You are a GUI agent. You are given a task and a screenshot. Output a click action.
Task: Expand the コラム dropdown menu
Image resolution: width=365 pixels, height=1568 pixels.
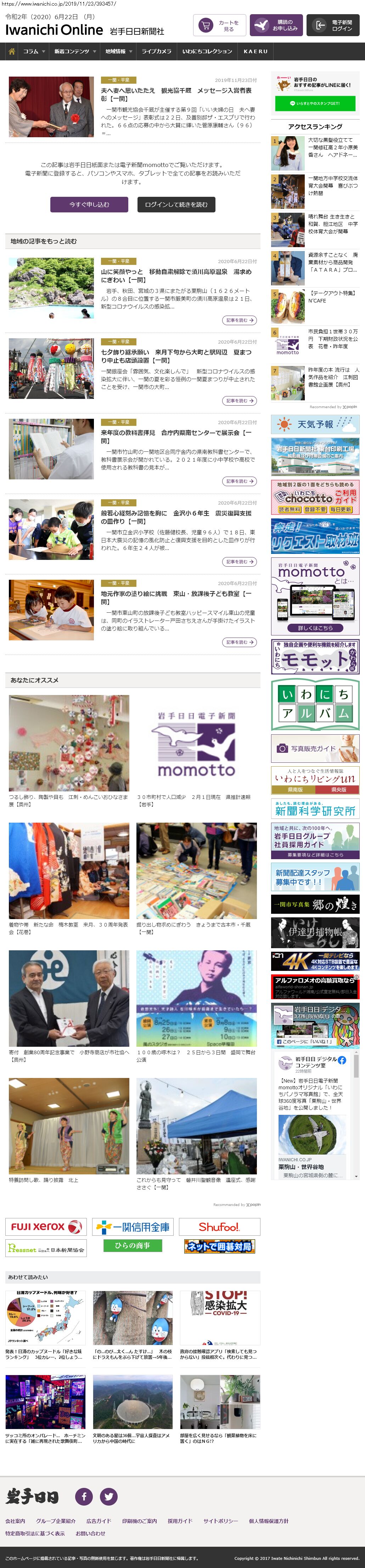pyautogui.click(x=34, y=52)
